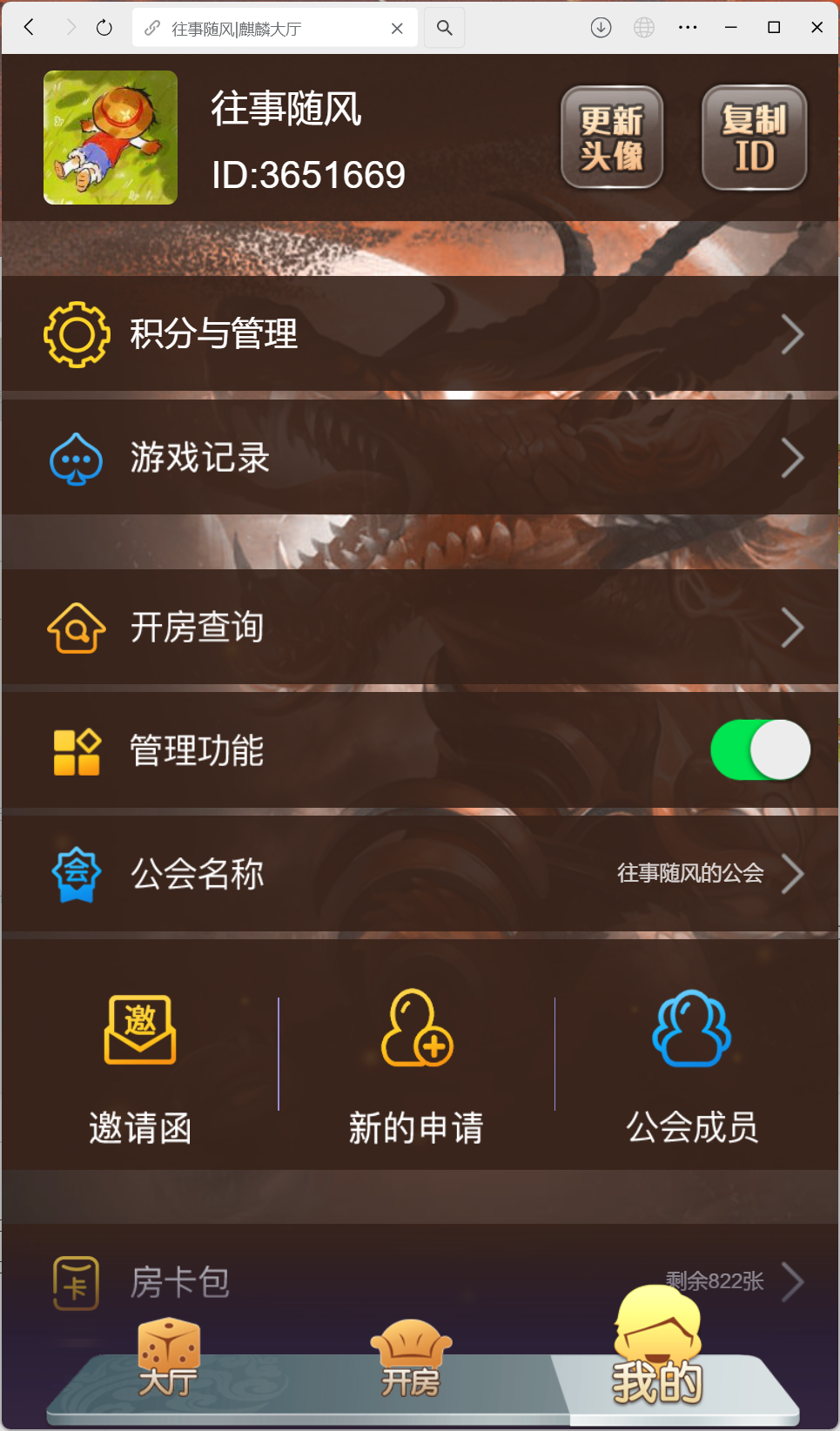The height and width of the screenshot is (1431, 840).
Task: Select the 开房查询 house icon
Action: point(76,627)
